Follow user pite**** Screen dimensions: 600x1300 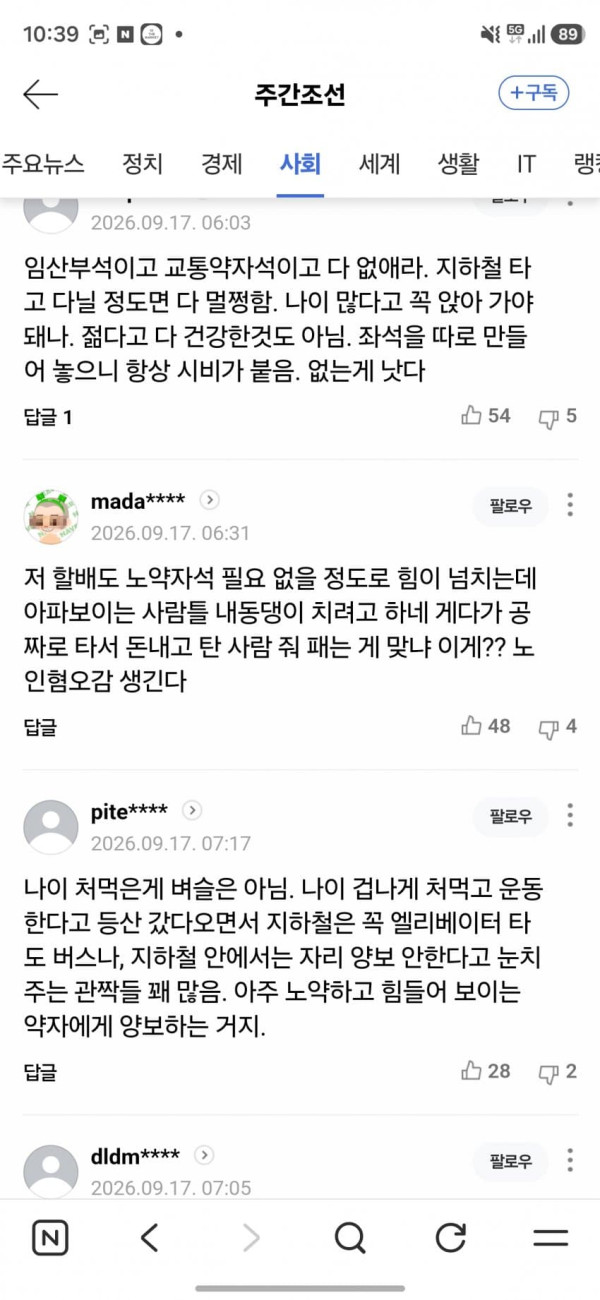tap(511, 816)
